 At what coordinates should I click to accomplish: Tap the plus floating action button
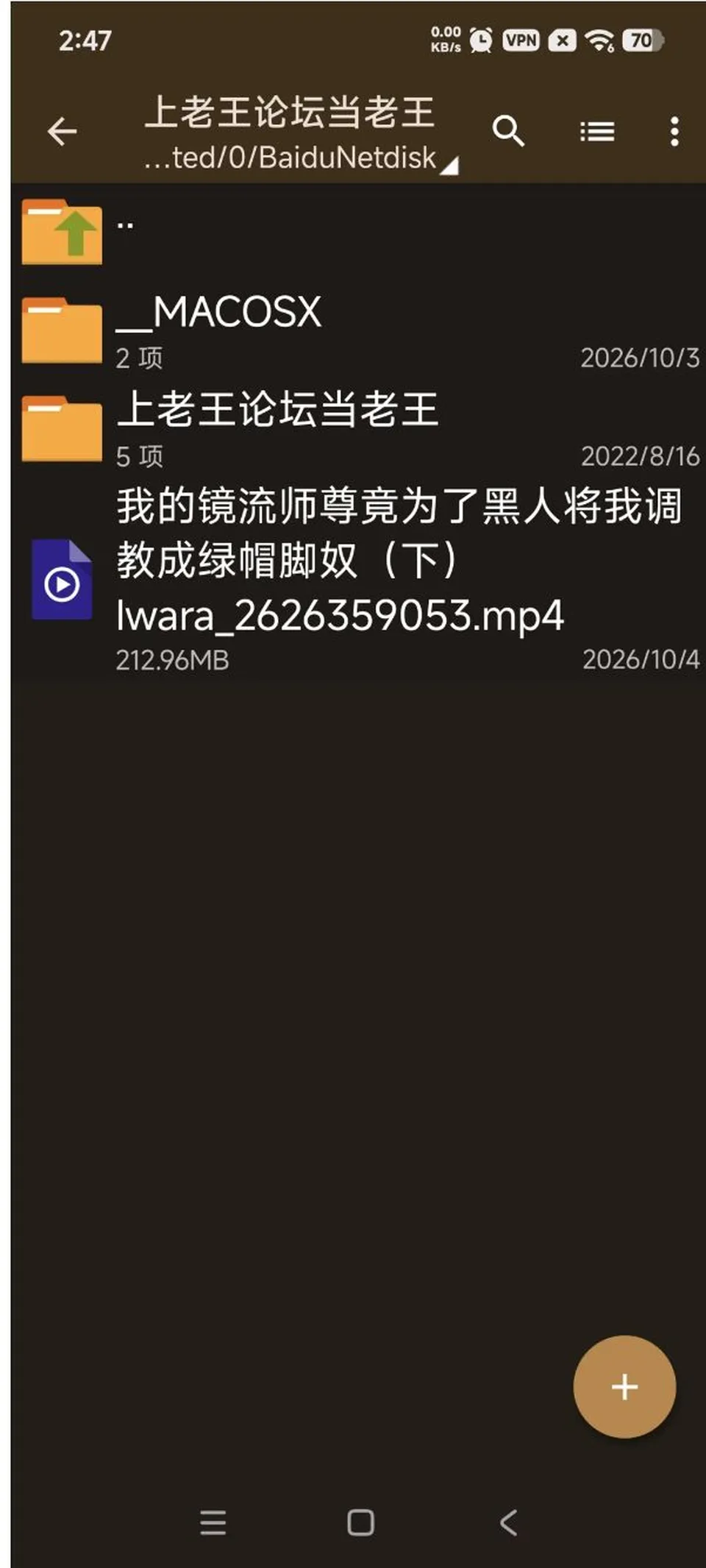pyautogui.click(x=624, y=1386)
